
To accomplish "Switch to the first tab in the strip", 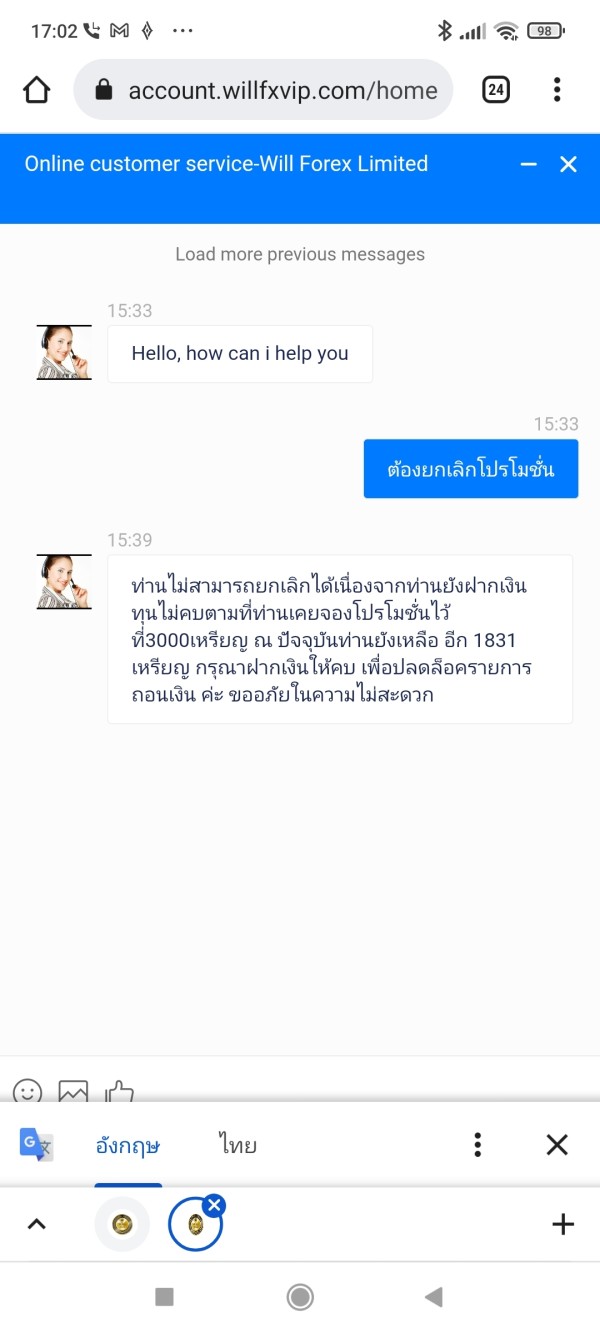I will tap(122, 1224).
